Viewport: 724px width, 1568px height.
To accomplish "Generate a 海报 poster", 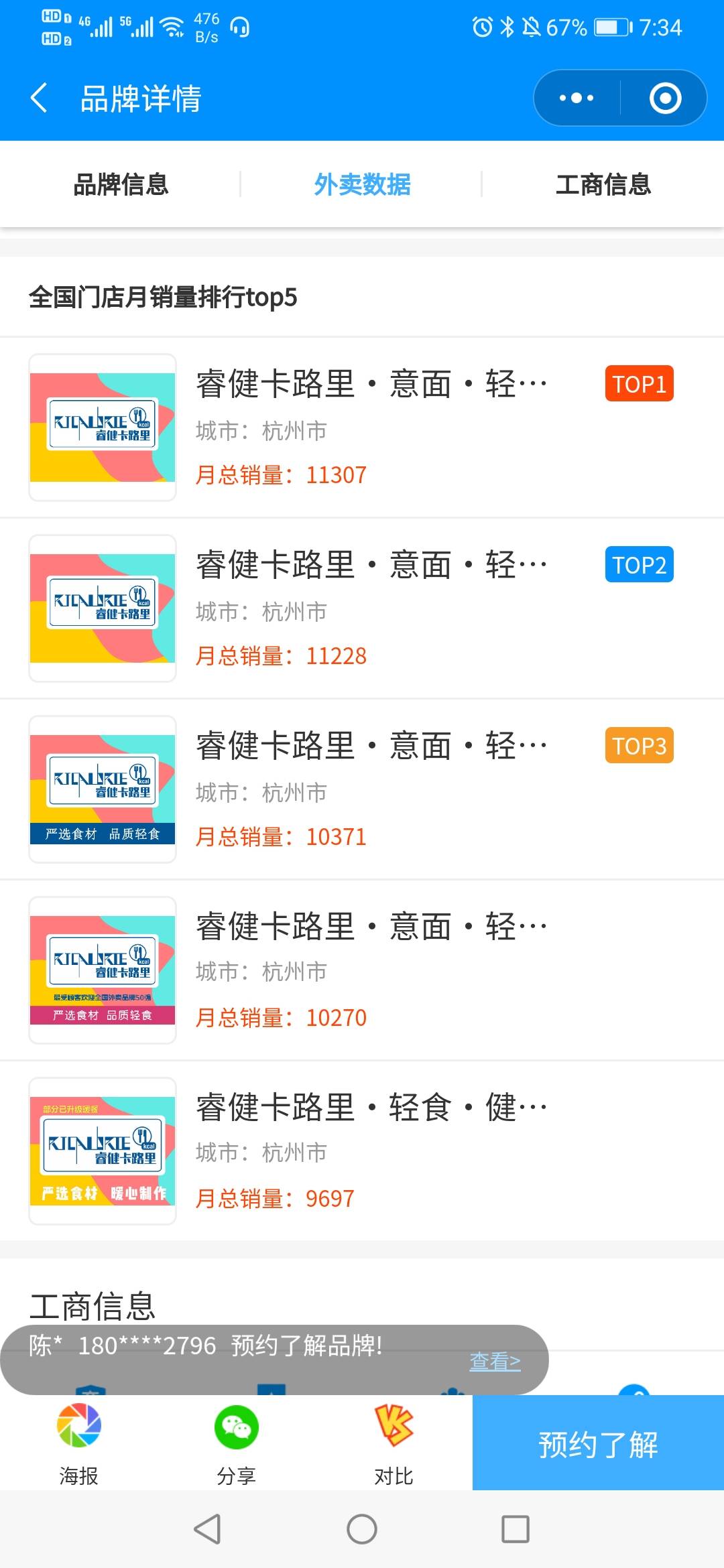I will pyautogui.click(x=78, y=1443).
